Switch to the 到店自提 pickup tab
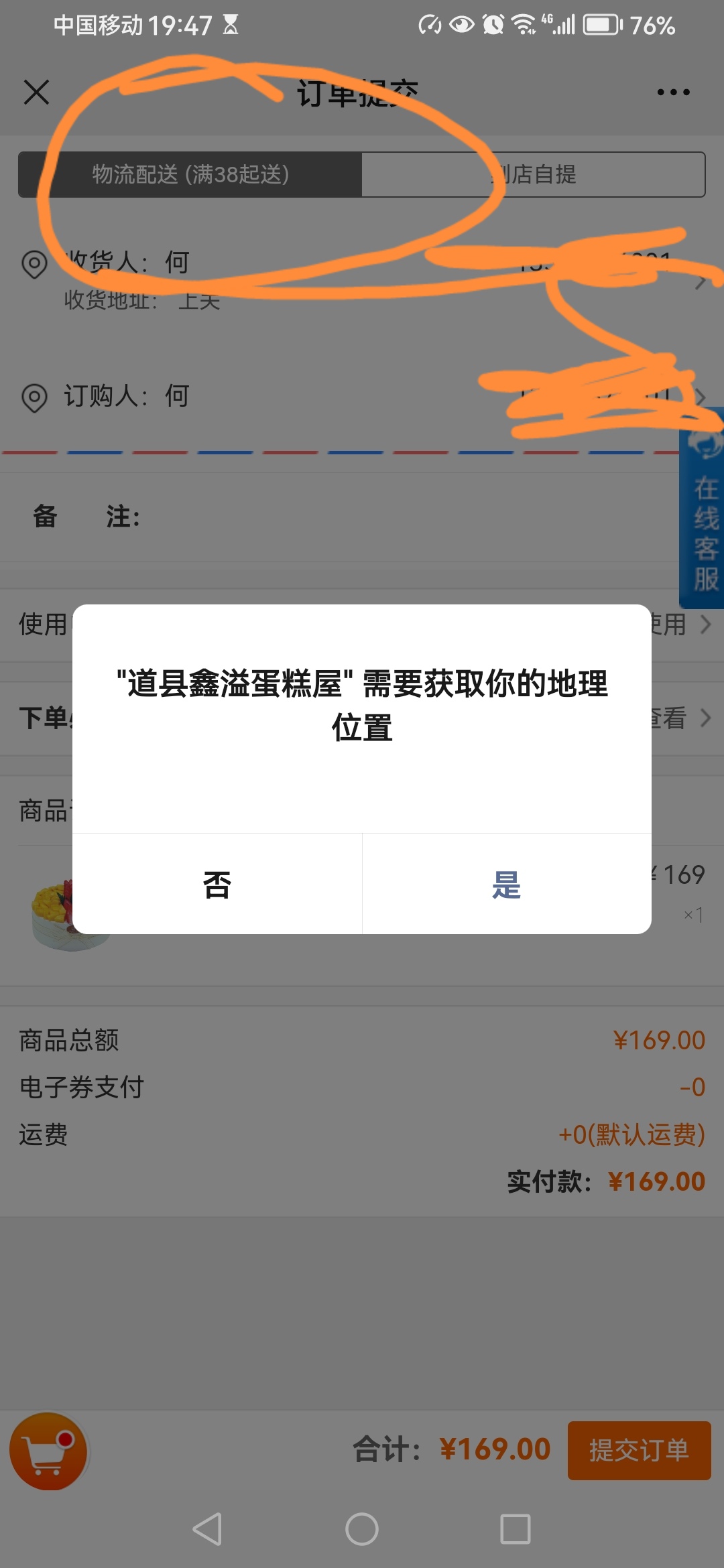 click(x=534, y=174)
